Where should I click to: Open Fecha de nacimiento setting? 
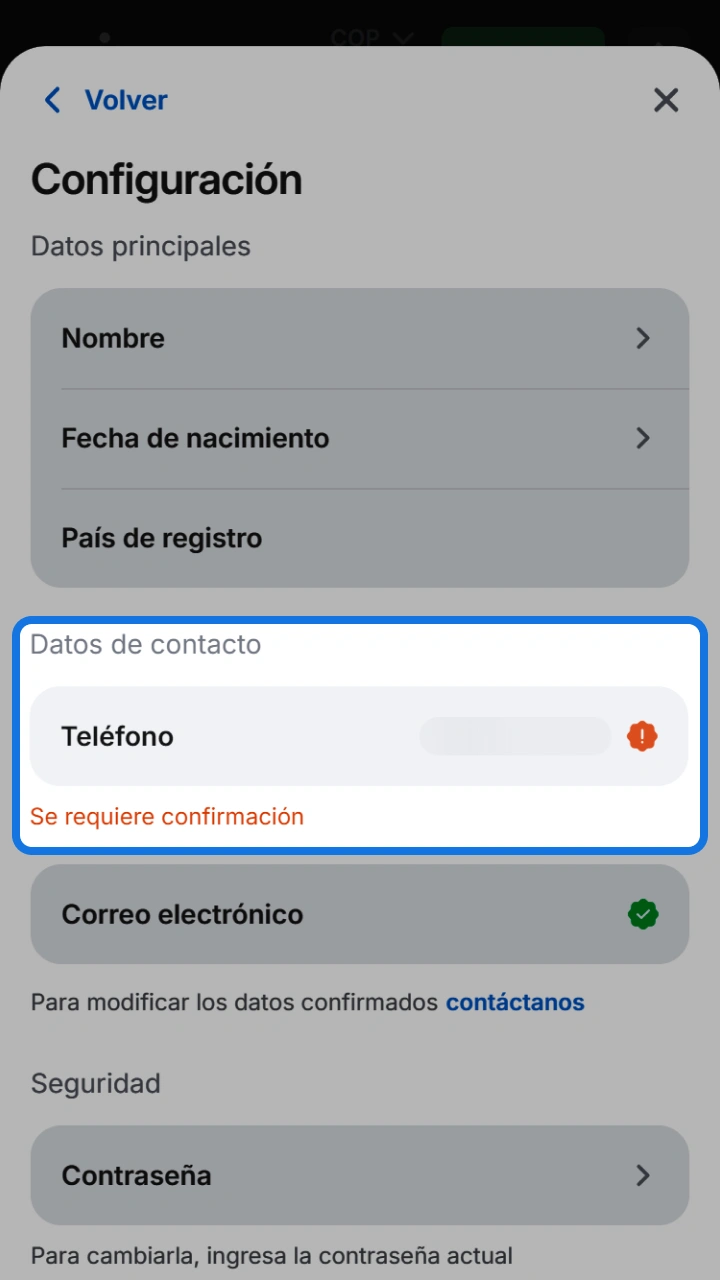[360, 438]
